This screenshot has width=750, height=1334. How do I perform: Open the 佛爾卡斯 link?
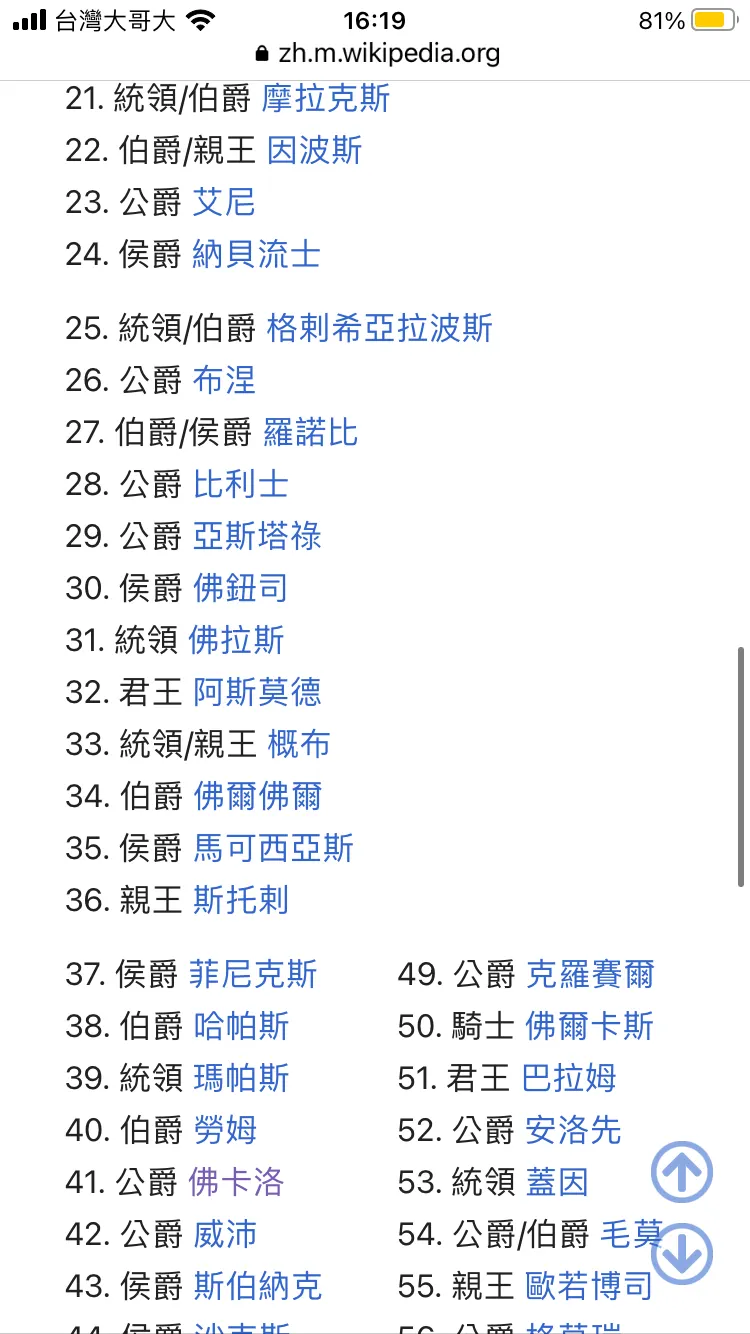click(x=590, y=1026)
